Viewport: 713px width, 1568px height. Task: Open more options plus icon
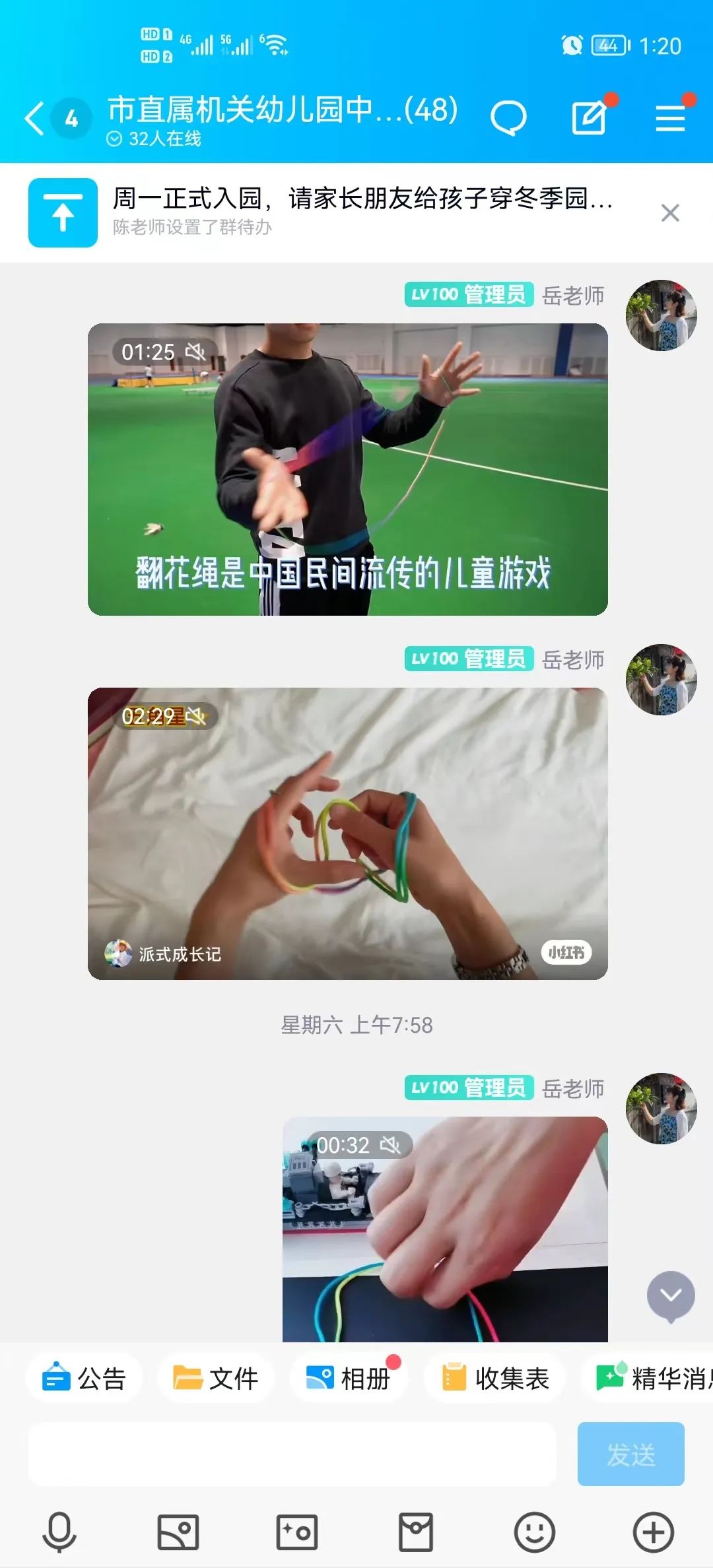pos(653,1532)
